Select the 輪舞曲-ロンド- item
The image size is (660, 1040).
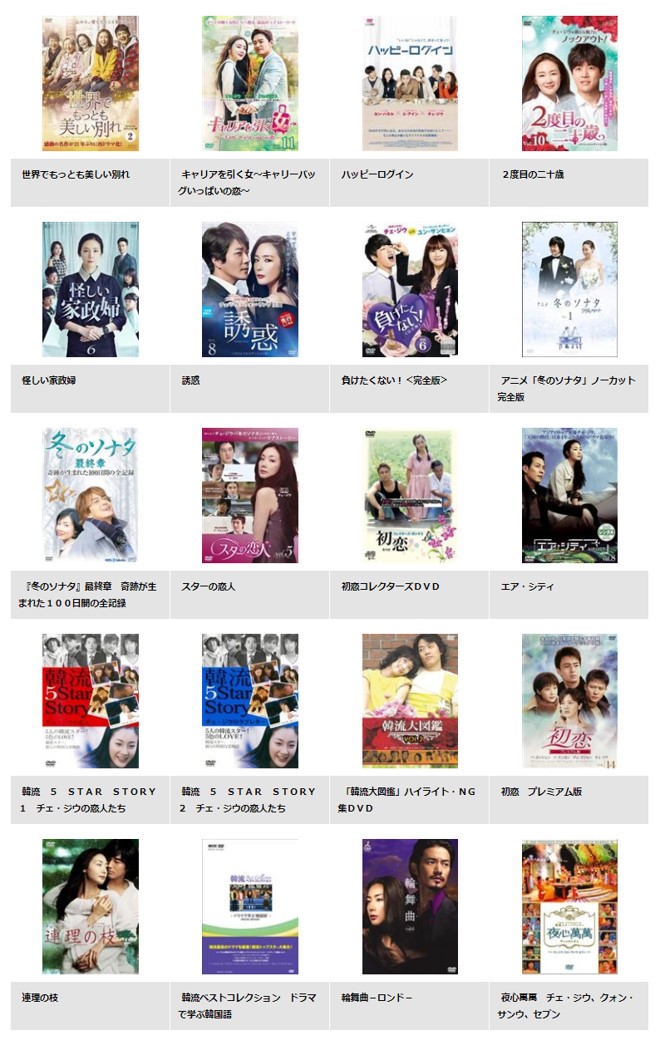coord(410,907)
